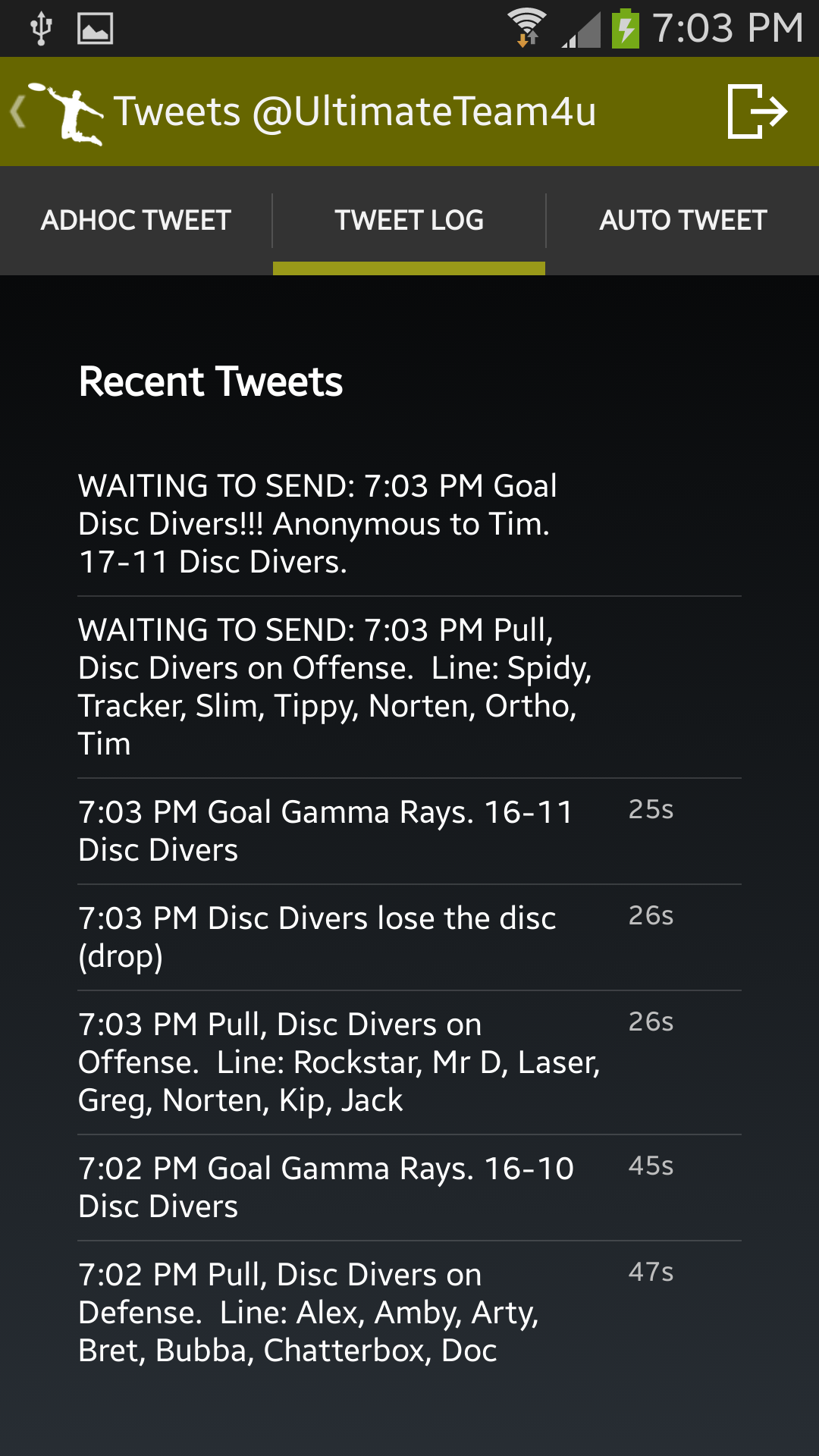
Task: Tap the sign-out icon in the header
Action: [x=757, y=111]
